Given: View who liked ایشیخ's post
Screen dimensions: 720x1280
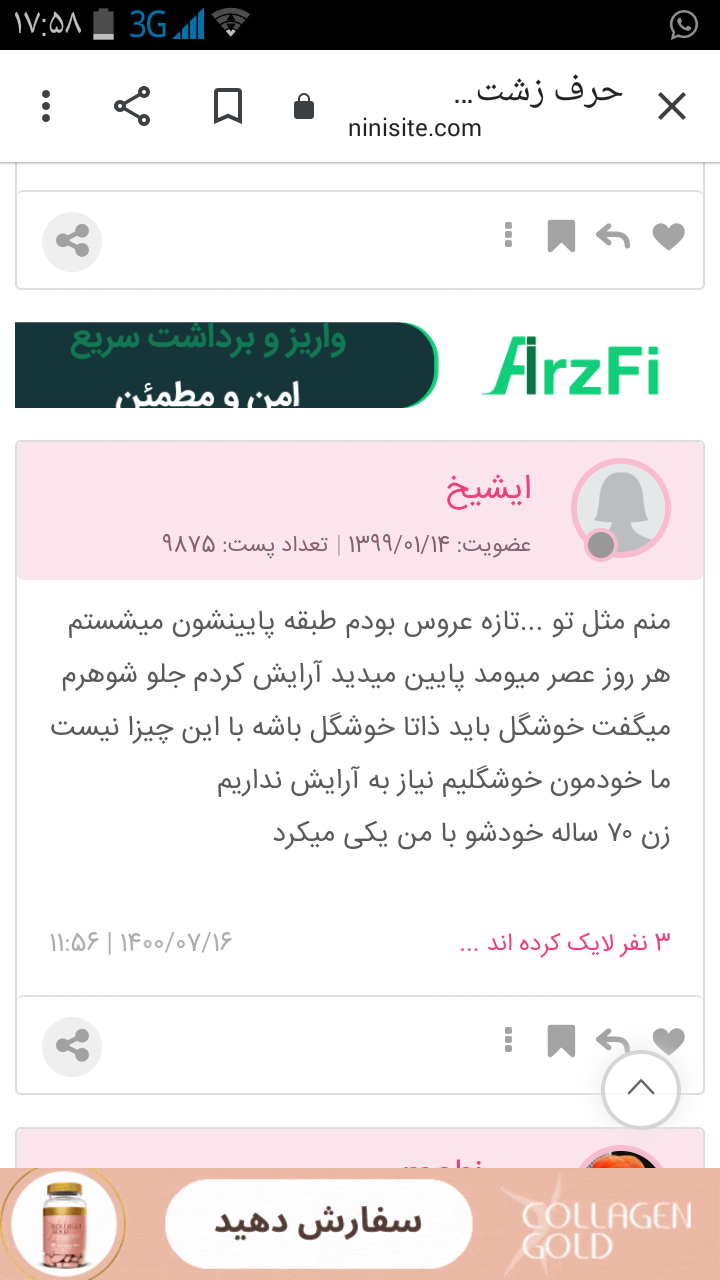Looking at the screenshot, I should pos(565,943).
